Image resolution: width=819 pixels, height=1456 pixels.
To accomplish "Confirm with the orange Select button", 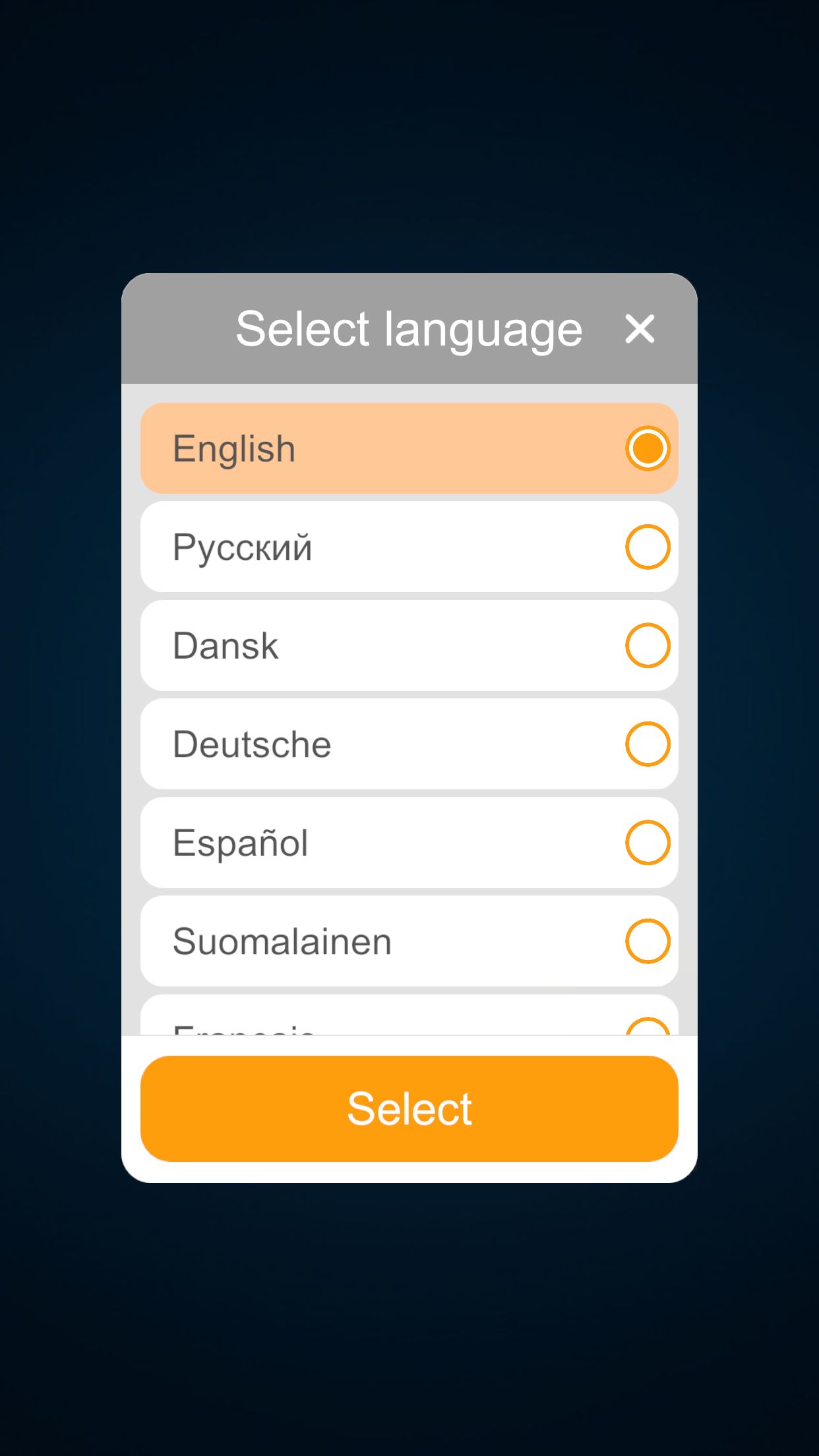I will [409, 1108].
